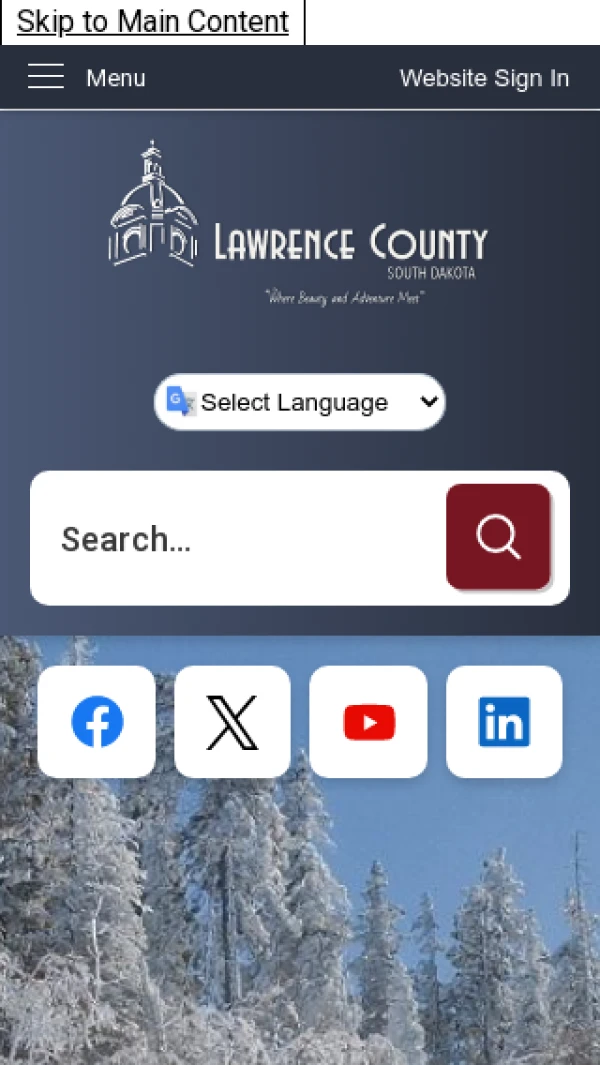This screenshot has height=1065, width=600.
Task: Visit the X (Twitter) profile
Action: coord(232,722)
